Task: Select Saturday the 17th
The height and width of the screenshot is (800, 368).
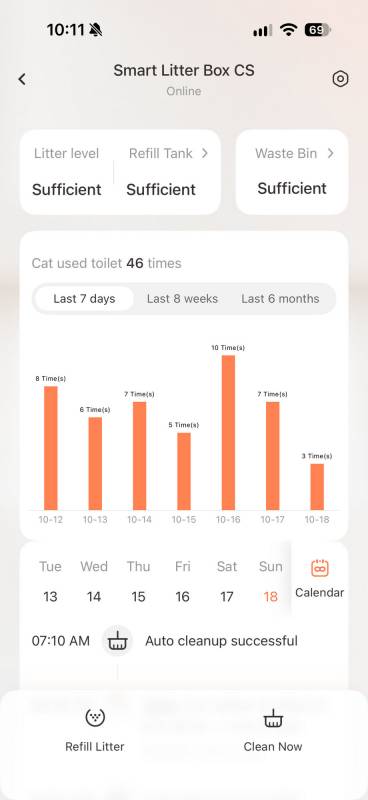Action: point(227,581)
